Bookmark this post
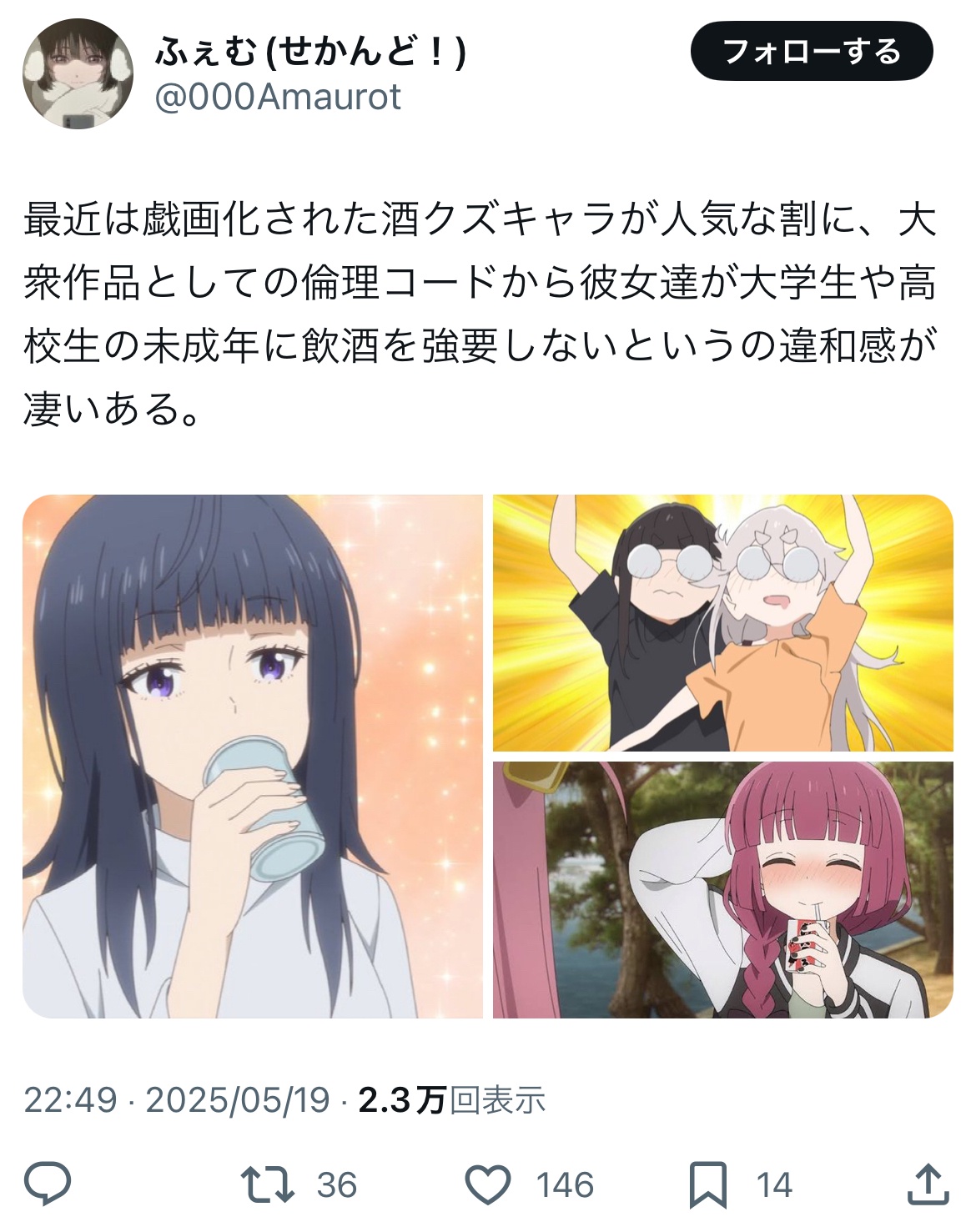This screenshot has height=1232, width=976. coord(708,1184)
